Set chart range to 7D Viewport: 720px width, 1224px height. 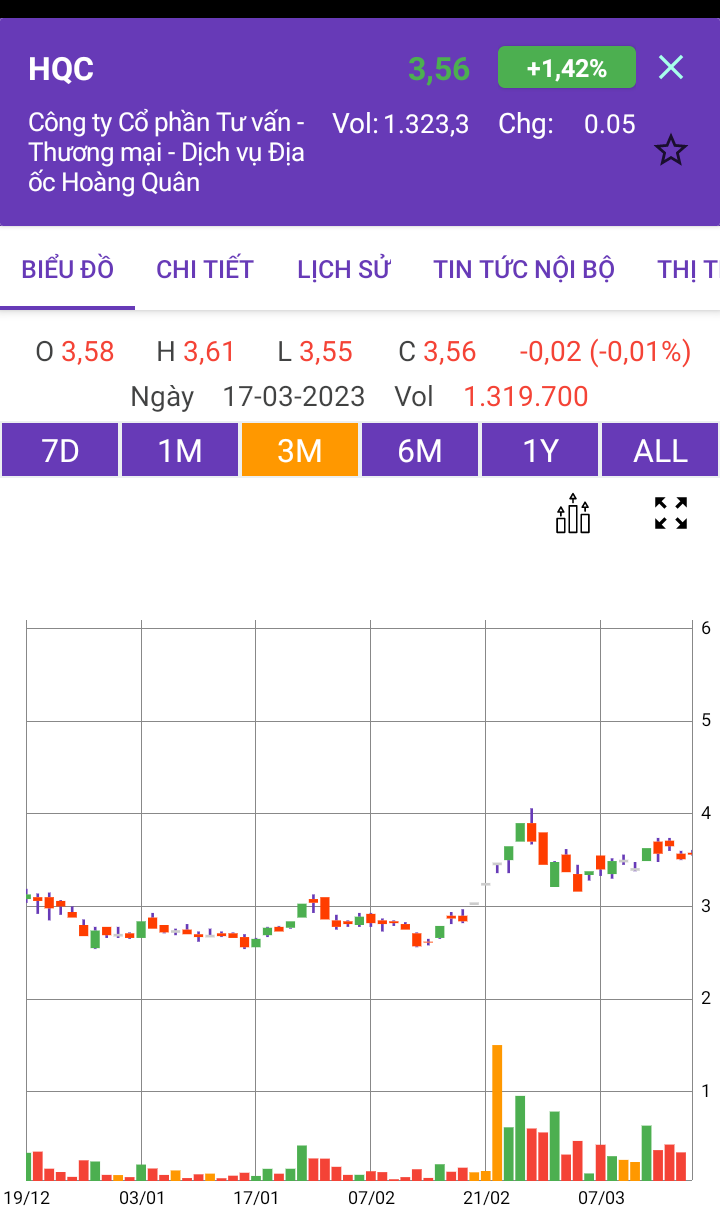pyautogui.click(x=60, y=450)
